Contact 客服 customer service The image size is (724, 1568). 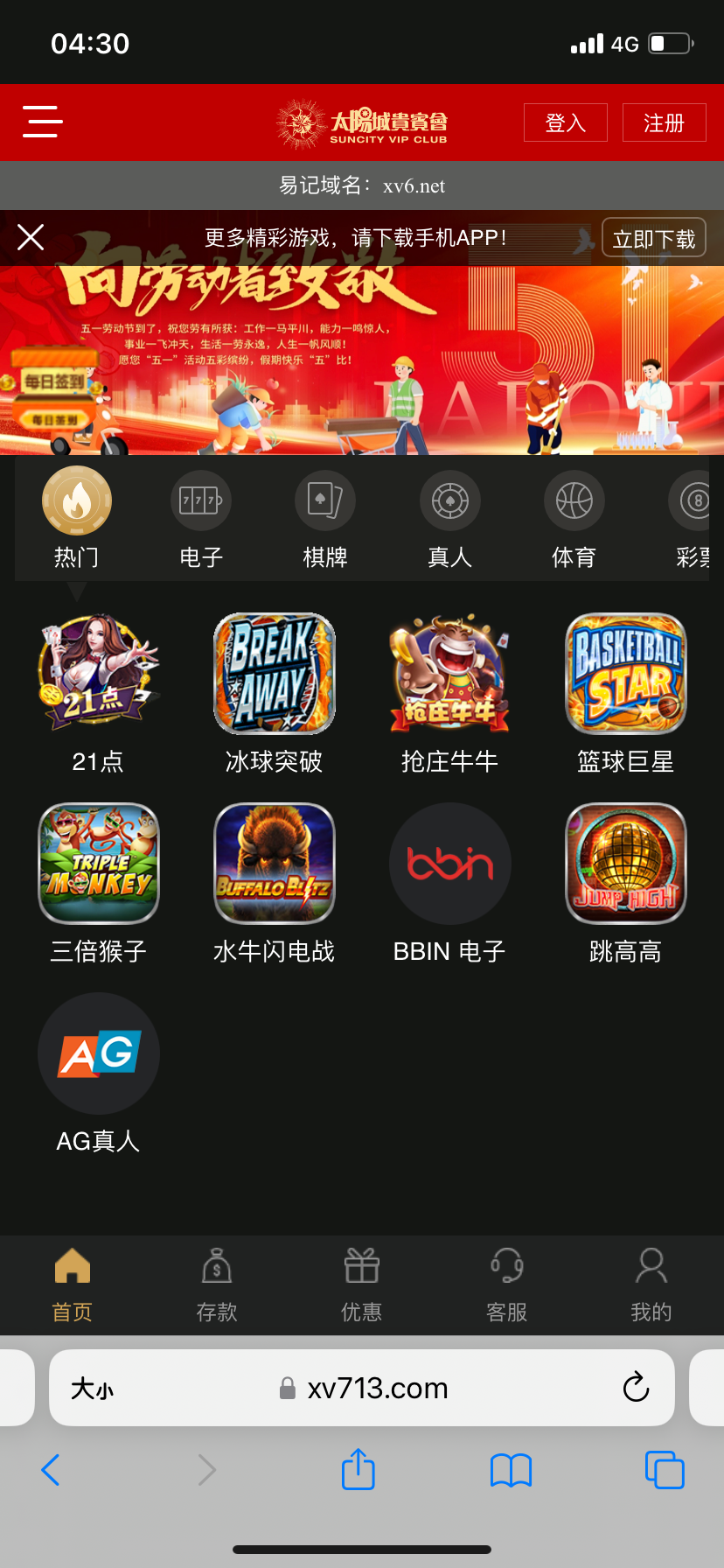click(506, 1284)
